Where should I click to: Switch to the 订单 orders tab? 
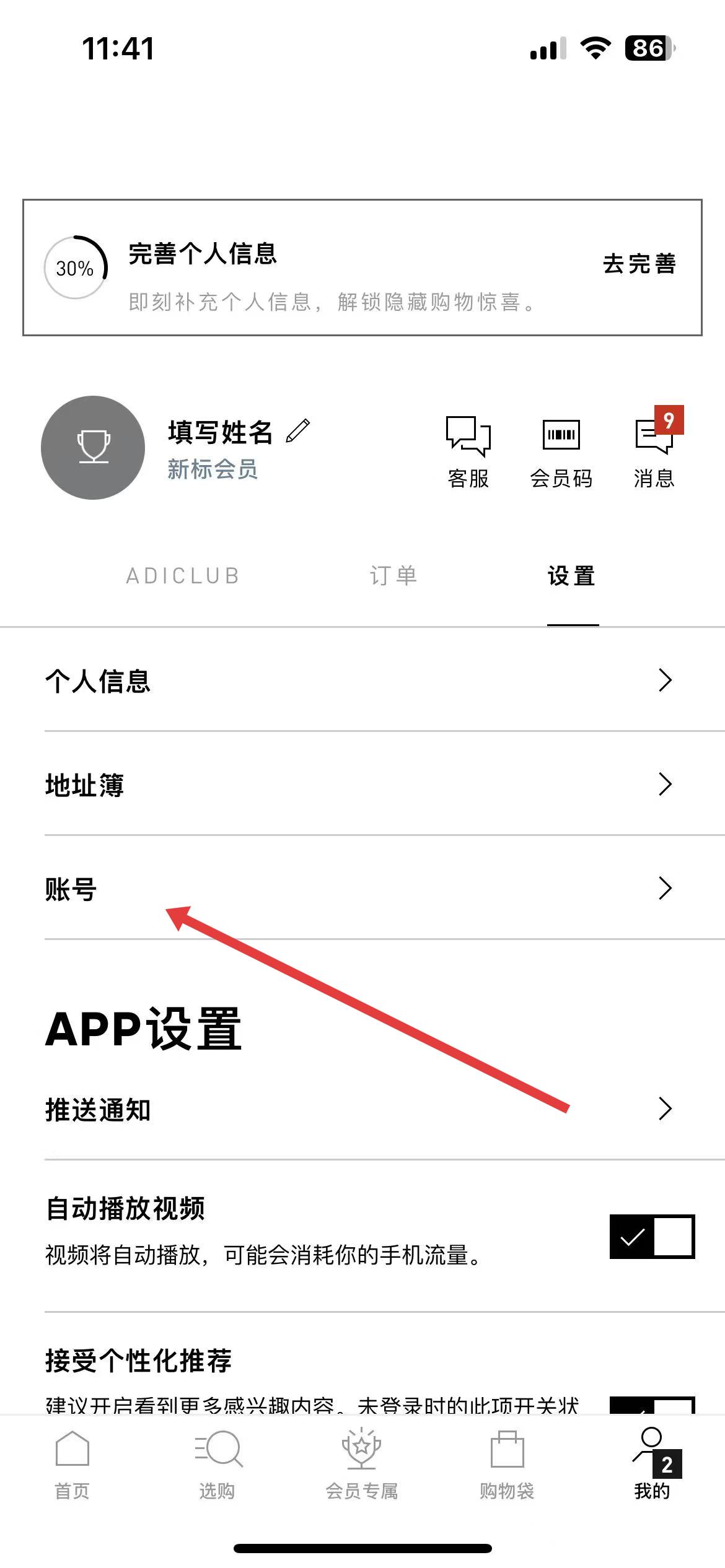tap(393, 576)
